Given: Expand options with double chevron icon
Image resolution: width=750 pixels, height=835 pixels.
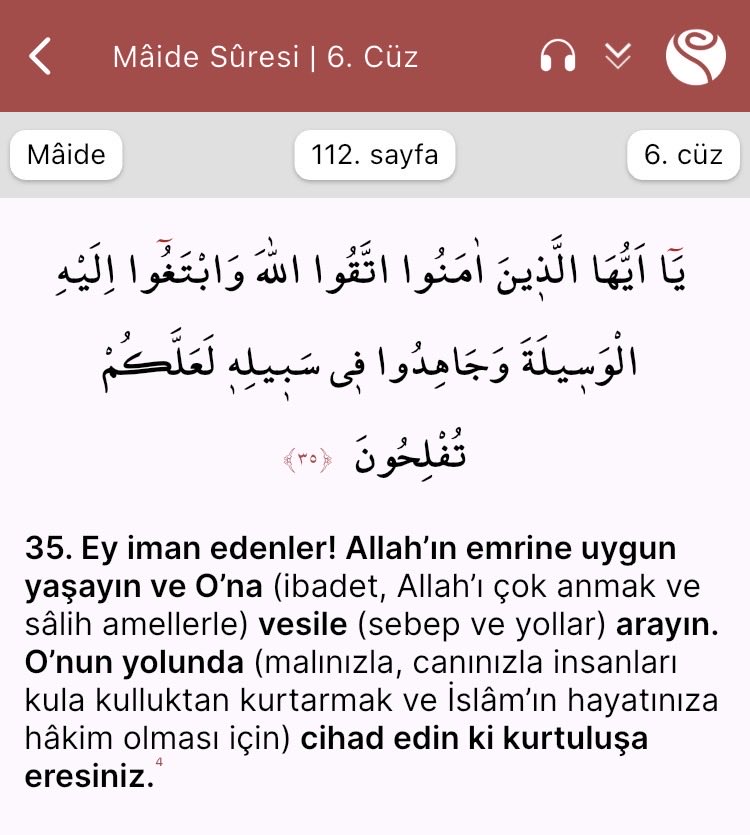Looking at the screenshot, I should click(619, 56).
